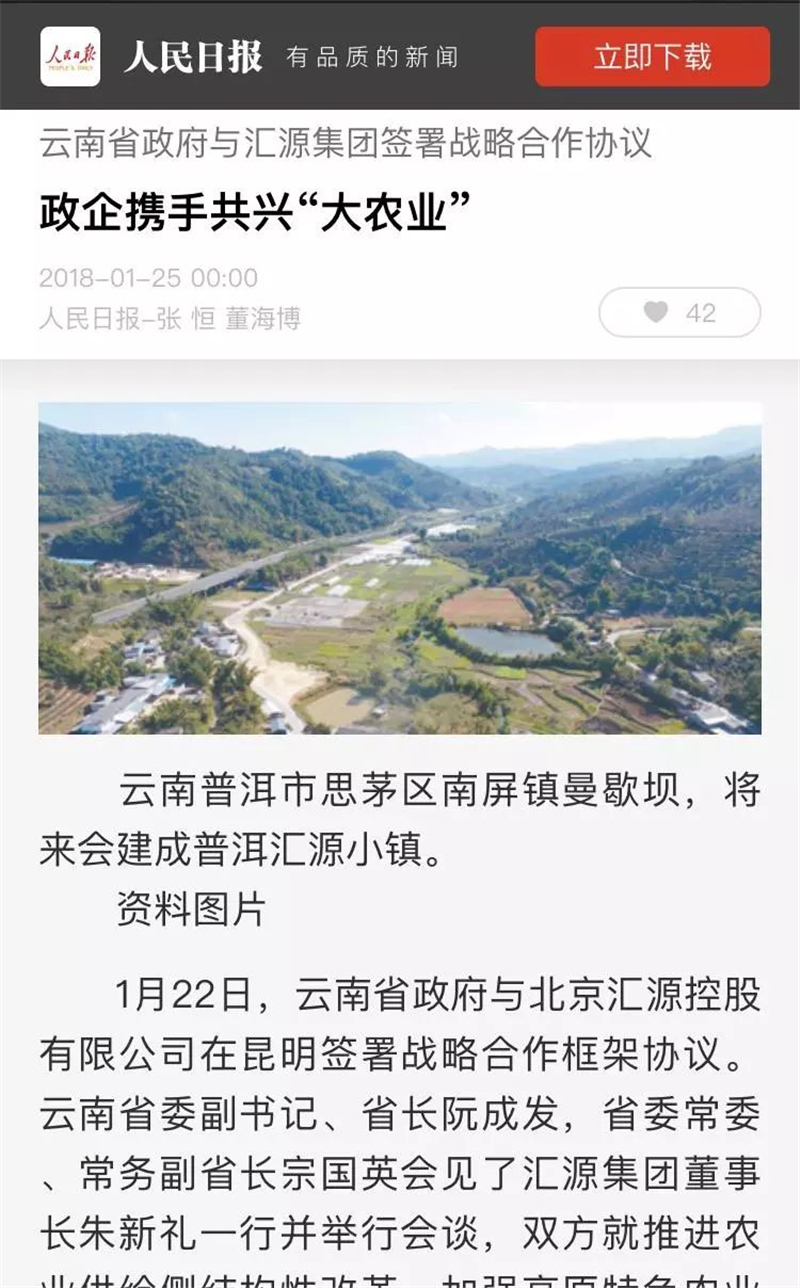
Task: Open the article's aerial landscape photo
Action: click(x=400, y=568)
